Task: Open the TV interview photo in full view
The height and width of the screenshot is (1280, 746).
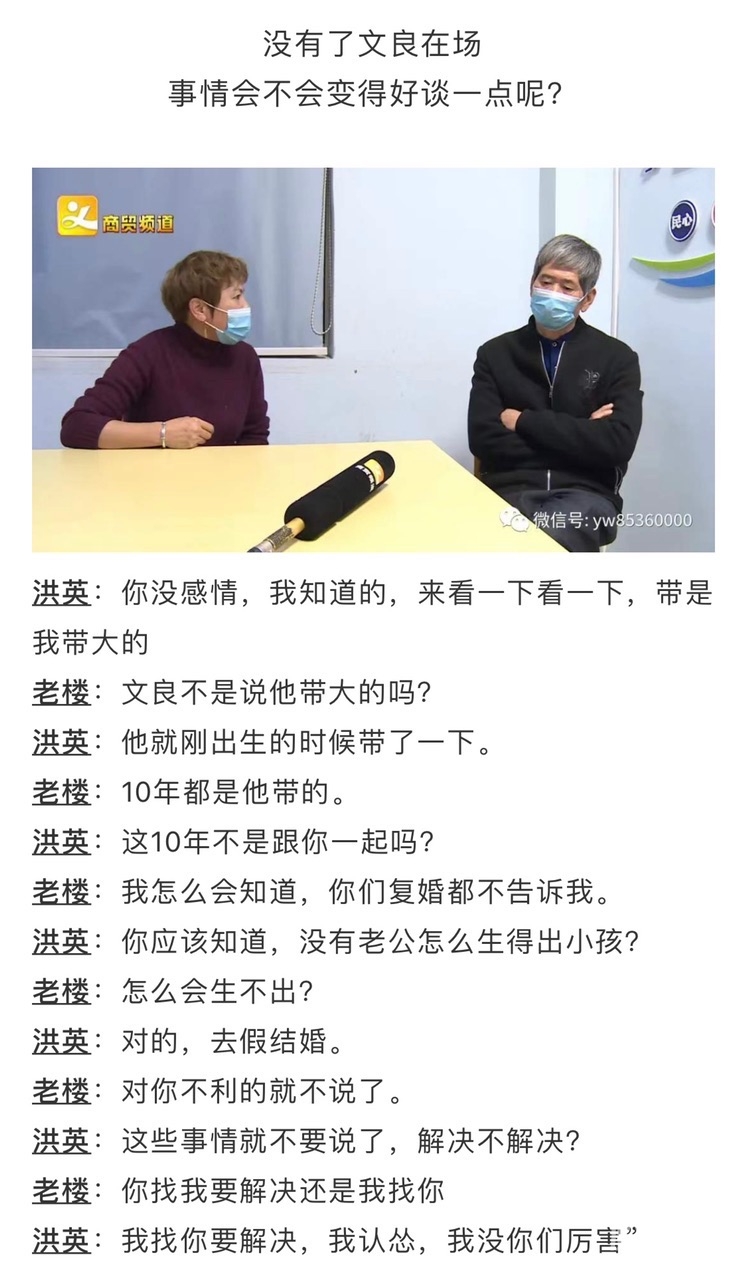Action: pyautogui.click(x=373, y=360)
